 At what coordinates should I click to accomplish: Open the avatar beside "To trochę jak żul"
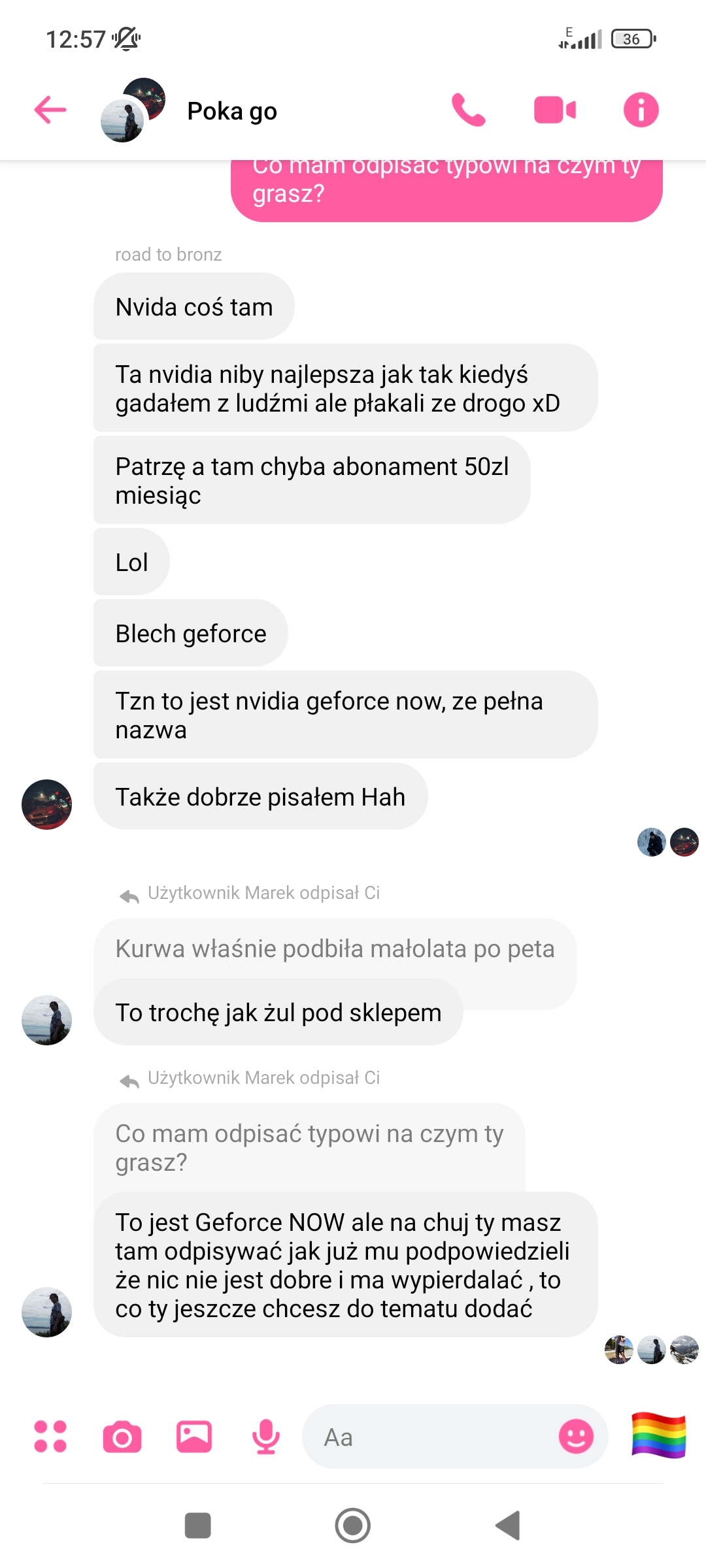point(46,1020)
